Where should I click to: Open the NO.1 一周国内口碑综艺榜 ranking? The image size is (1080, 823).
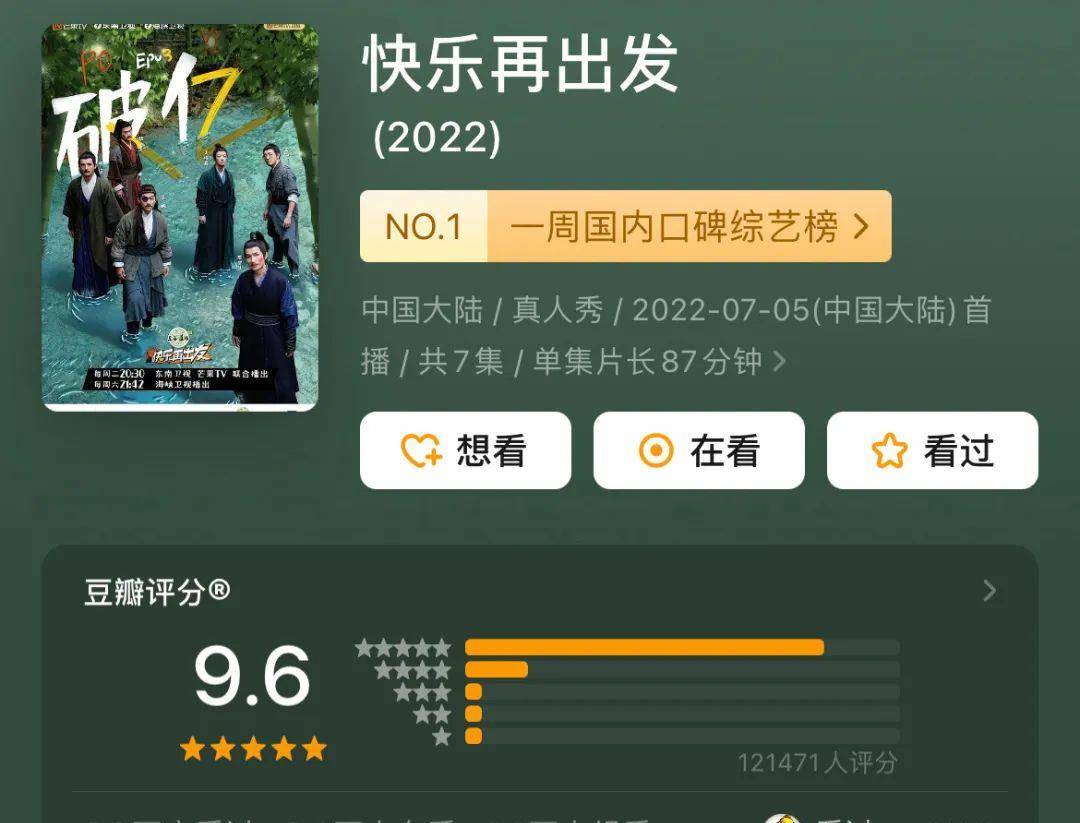tap(625, 227)
